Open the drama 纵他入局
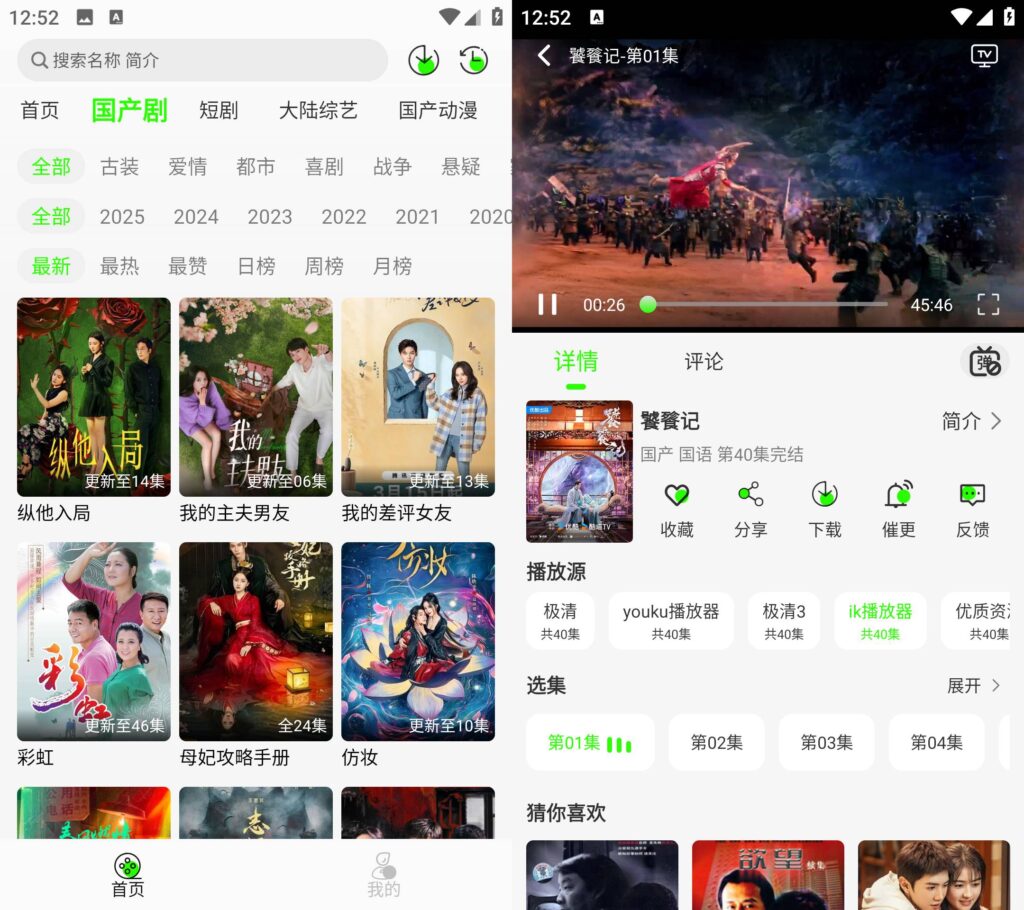This screenshot has width=1024, height=910. 93,397
